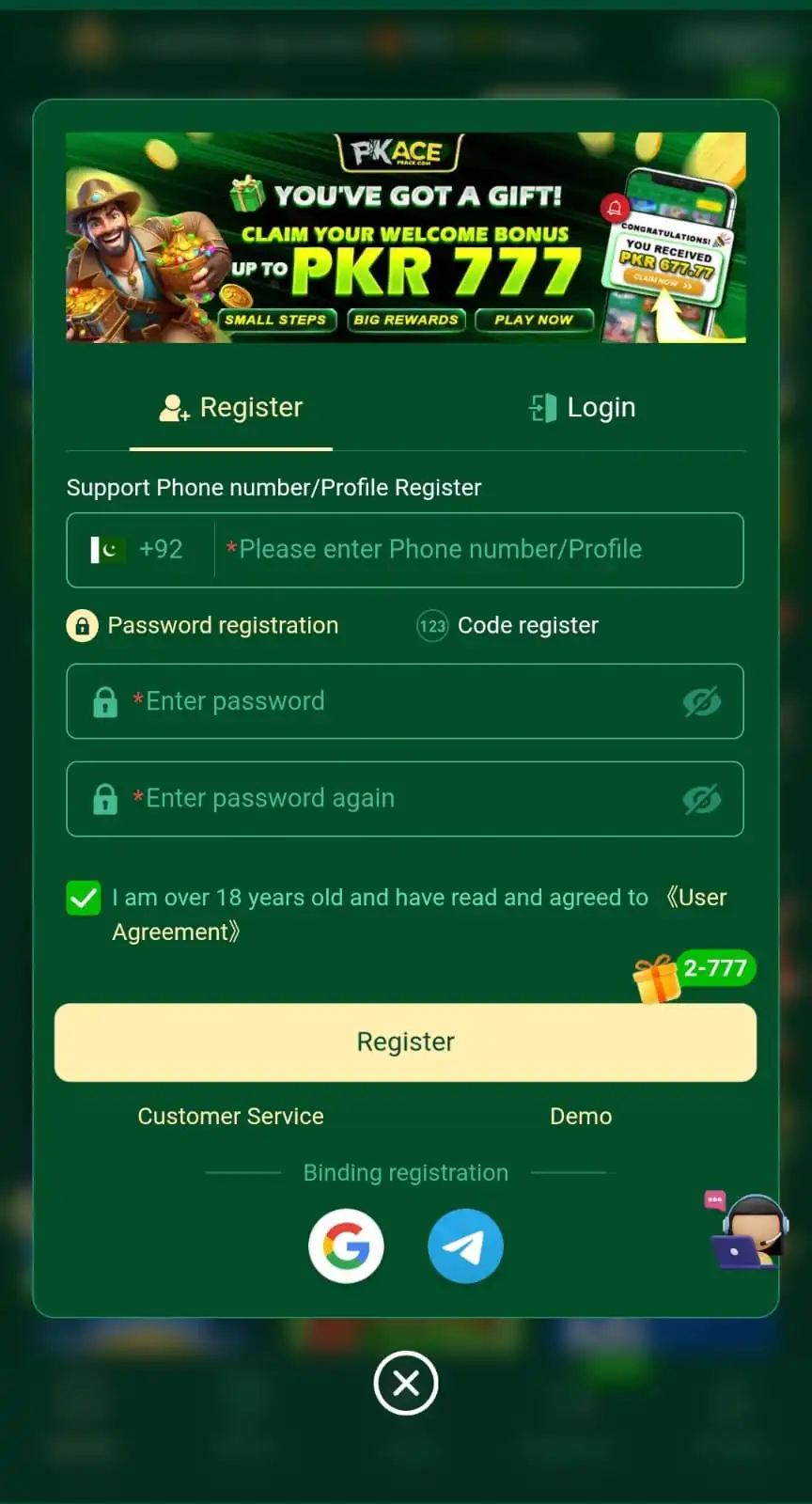The height and width of the screenshot is (1504, 812).
Task: Tap the Enter password again field
Action: 395,799
